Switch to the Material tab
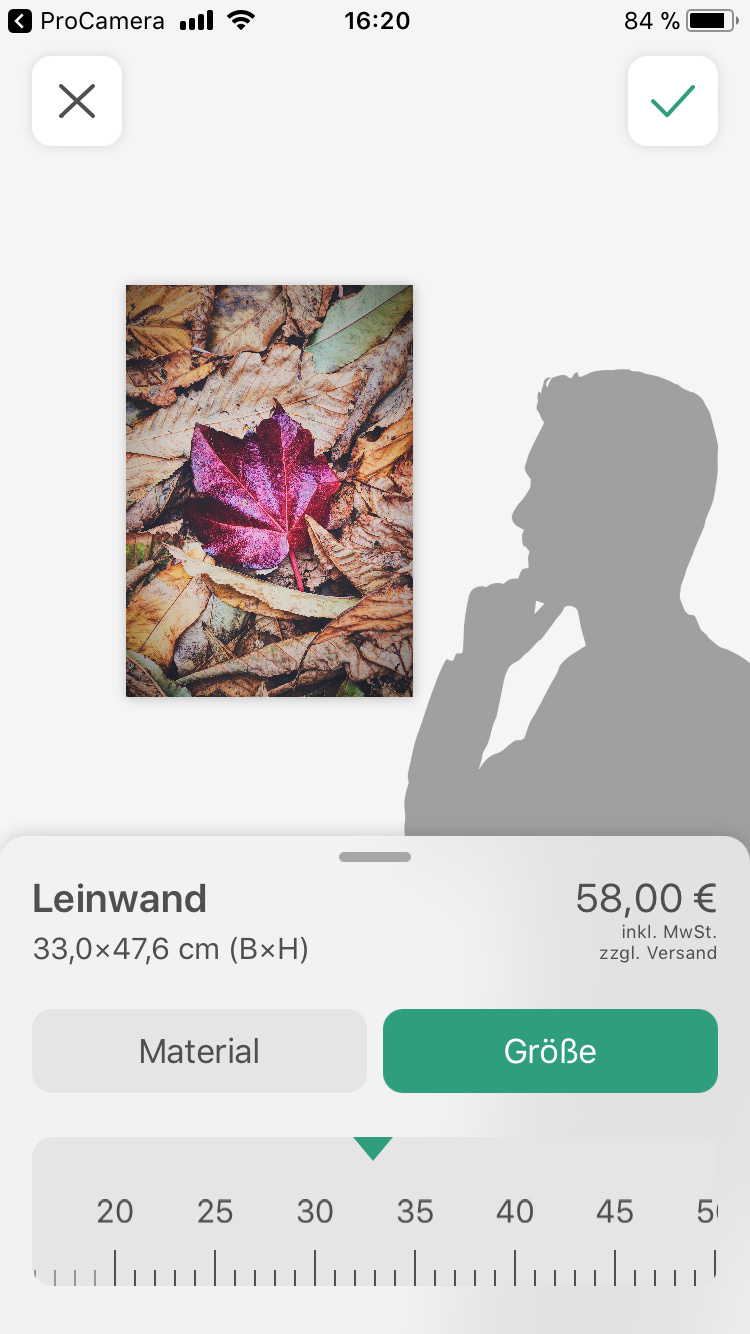Image resolution: width=750 pixels, height=1334 pixels. 199,1051
